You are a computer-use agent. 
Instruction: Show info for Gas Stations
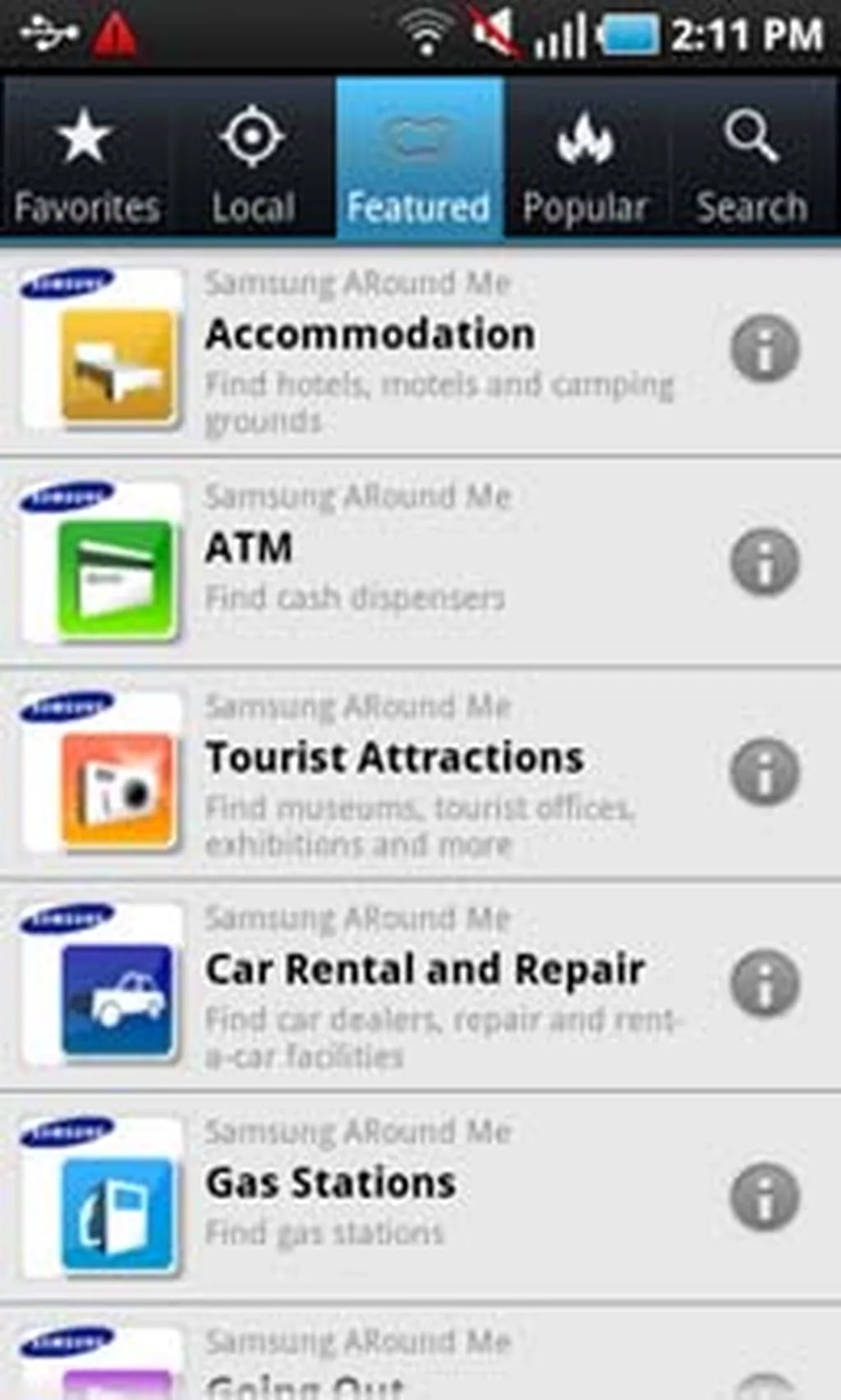point(765,1198)
